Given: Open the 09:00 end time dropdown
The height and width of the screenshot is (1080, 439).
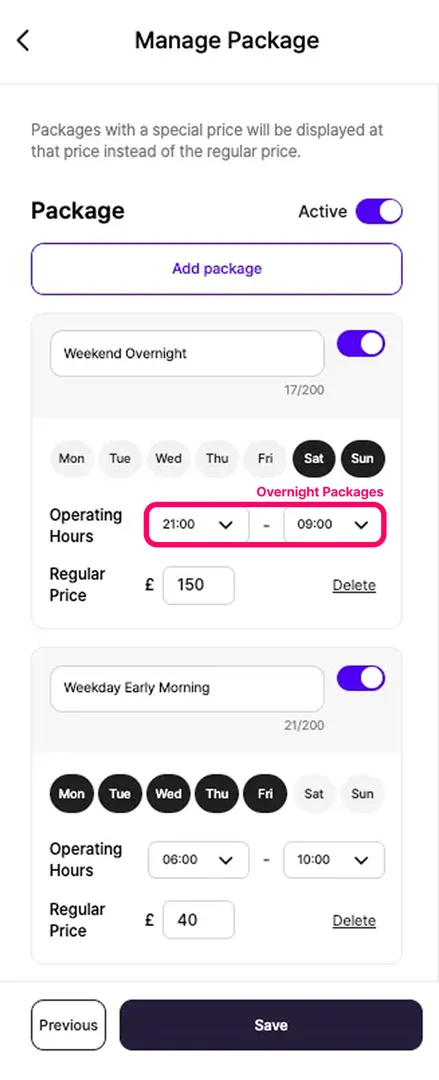Looking at the screenshot, I should tap(334, 525).
